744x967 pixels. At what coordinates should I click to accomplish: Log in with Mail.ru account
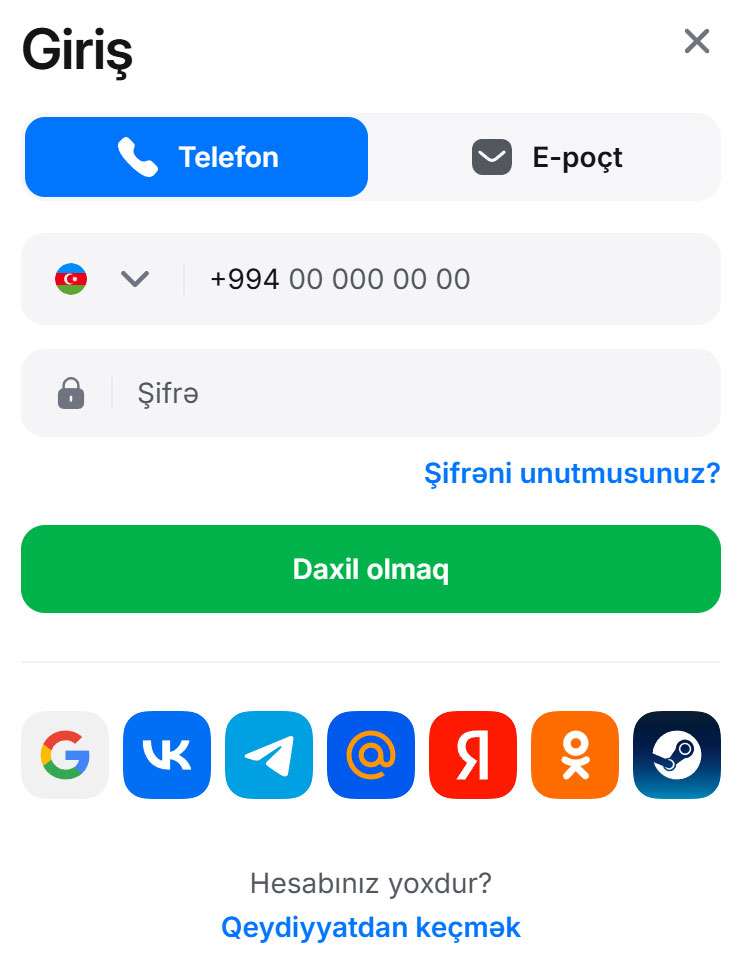(371, 755)
